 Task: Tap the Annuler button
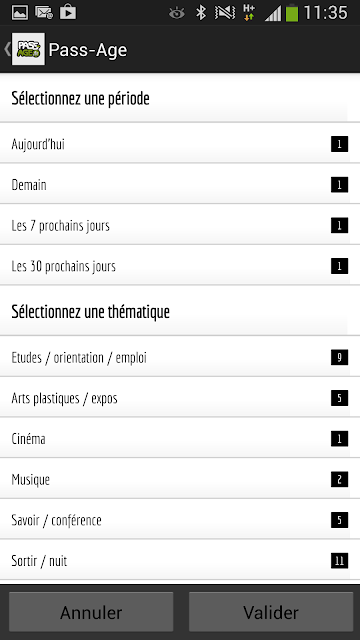pos(91,612)
